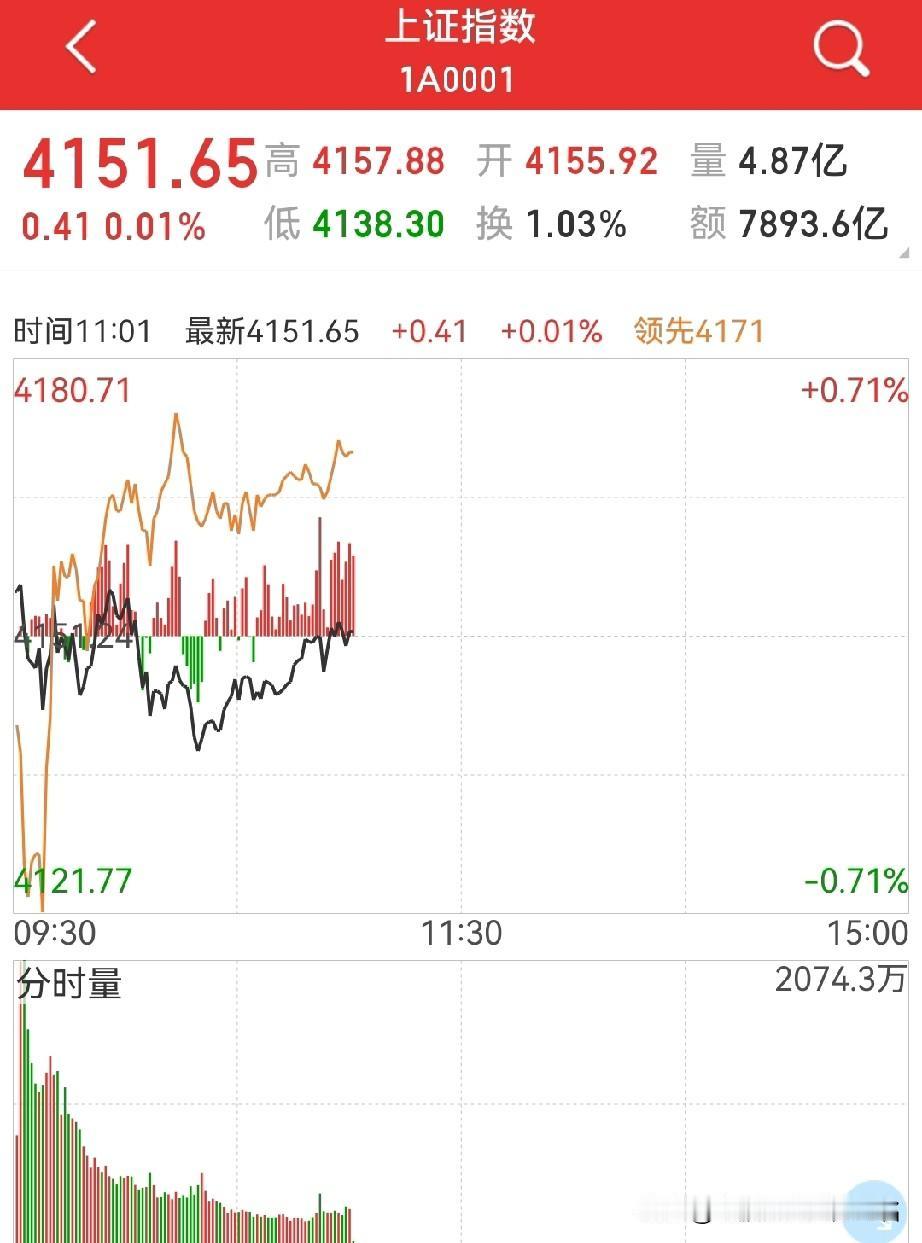Tap the back arrow icon

click(x=80, y=48)
